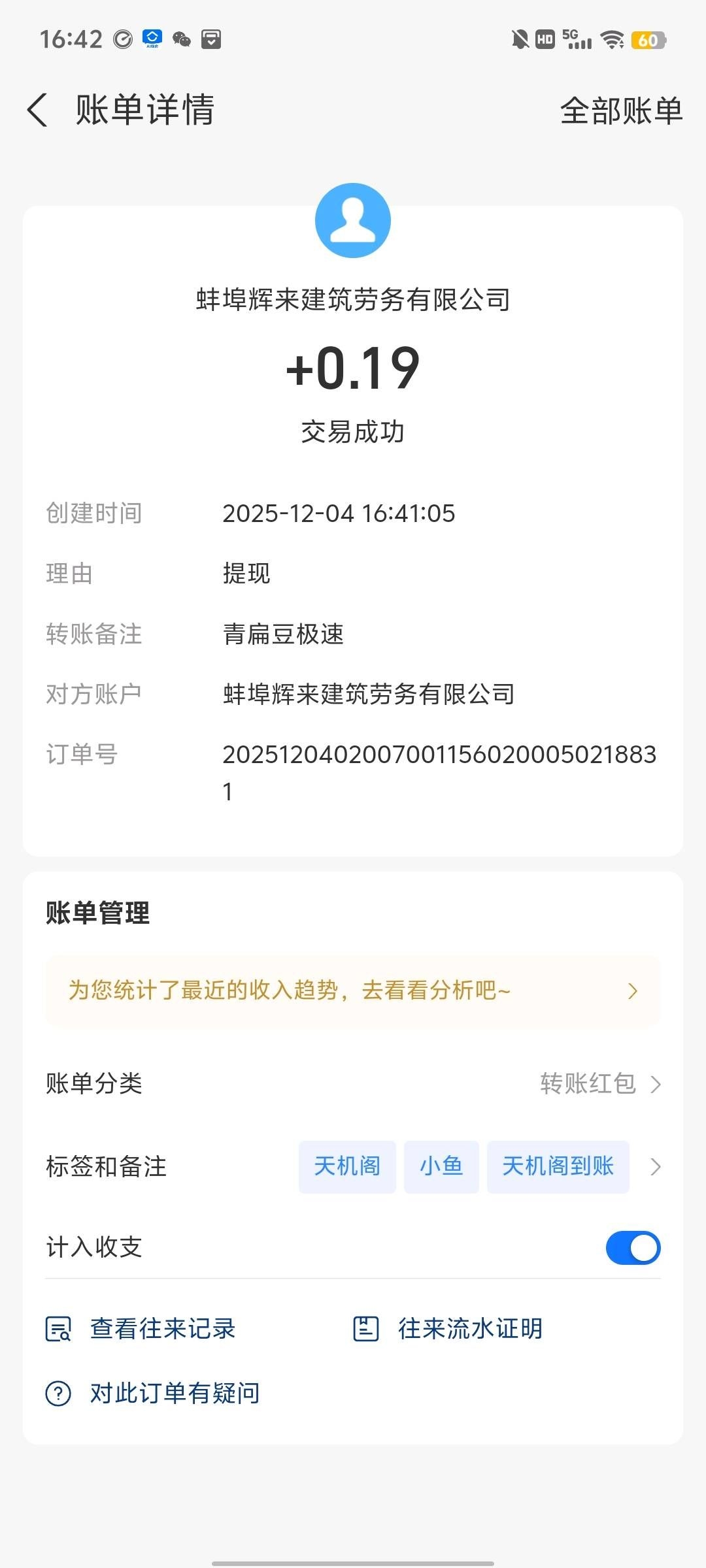Tap the back arrow icon
This screenshot has height=1568, width=706.
coord(37,110)
